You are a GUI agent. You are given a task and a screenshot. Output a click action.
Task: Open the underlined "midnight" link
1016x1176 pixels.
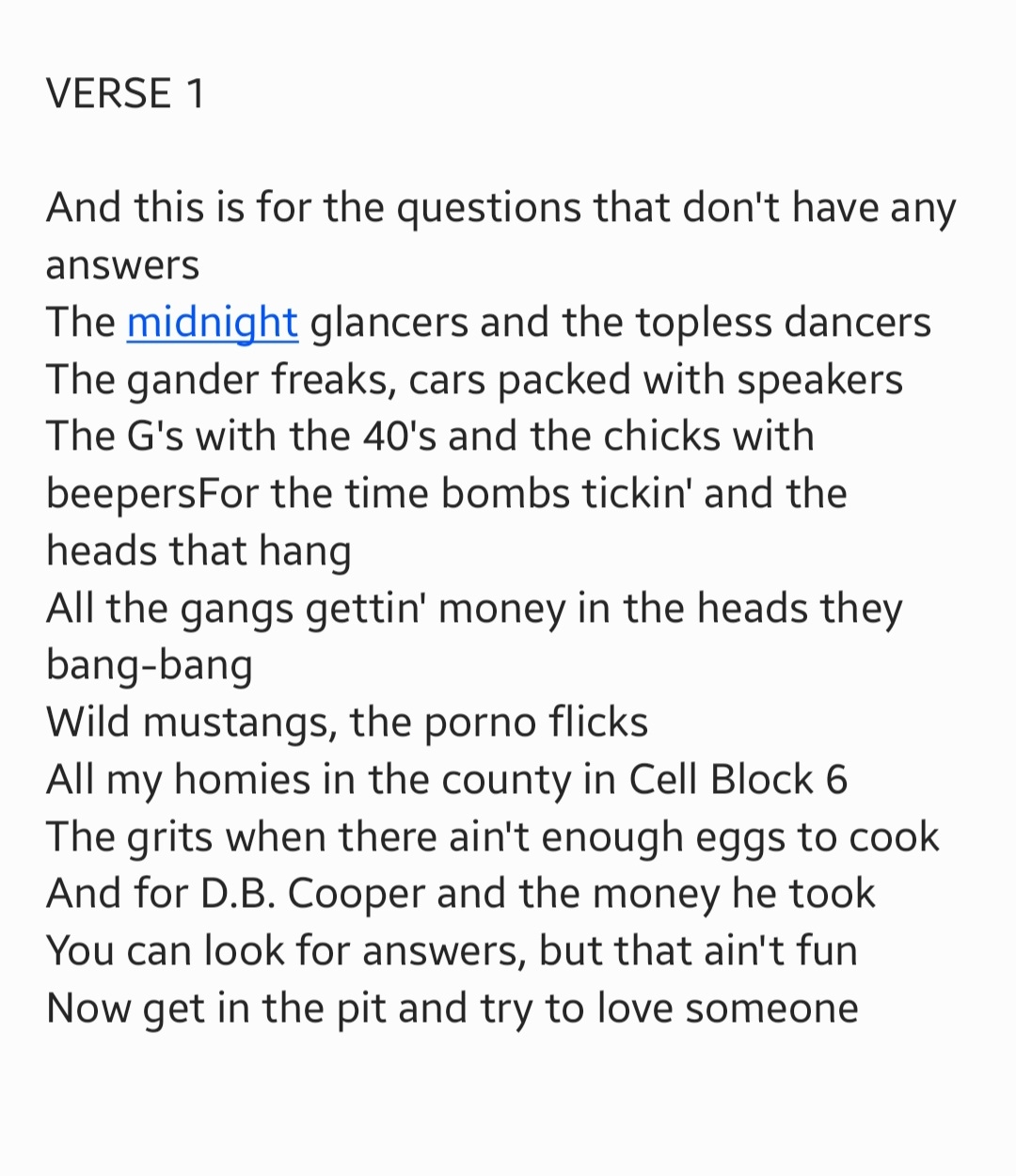coord(212,323)
